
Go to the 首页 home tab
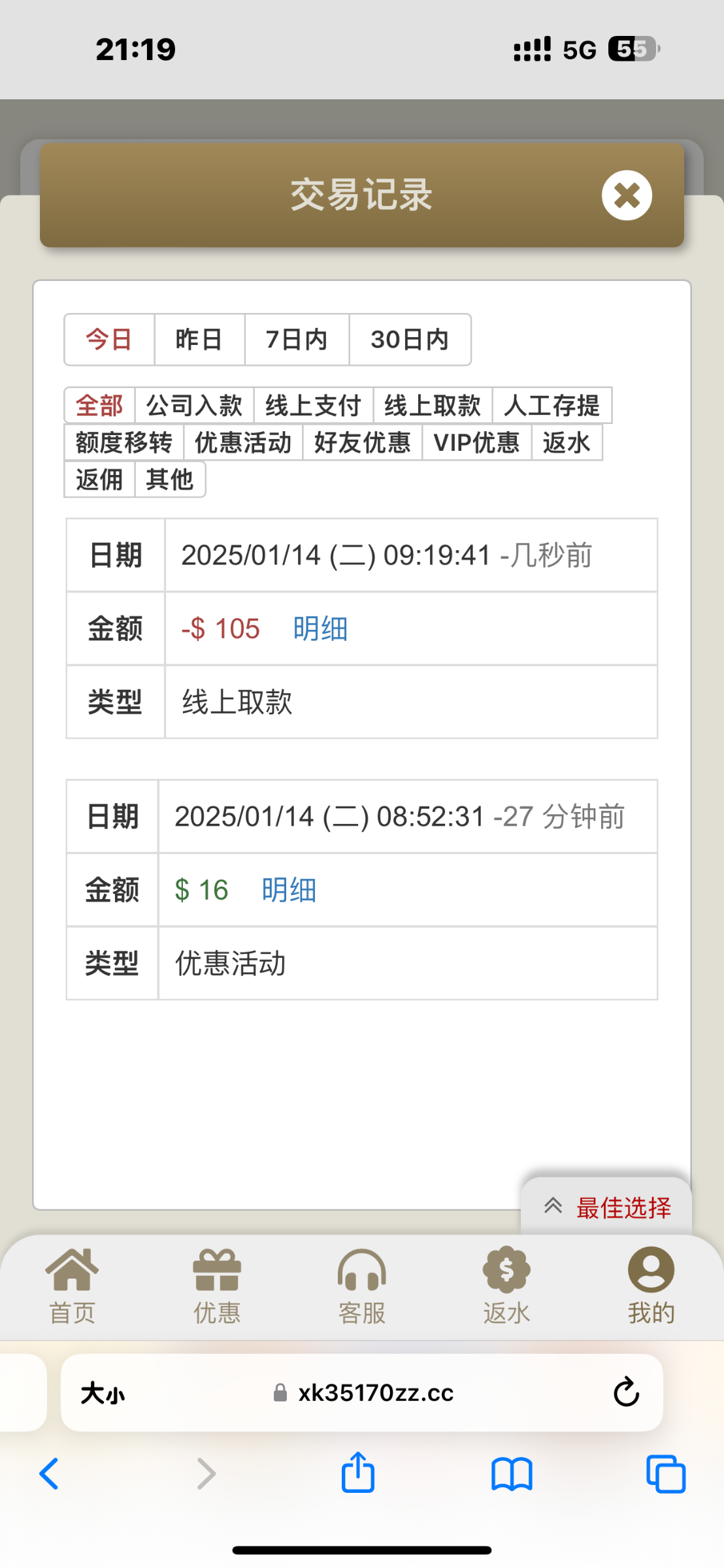click(x=72, y=1286)
